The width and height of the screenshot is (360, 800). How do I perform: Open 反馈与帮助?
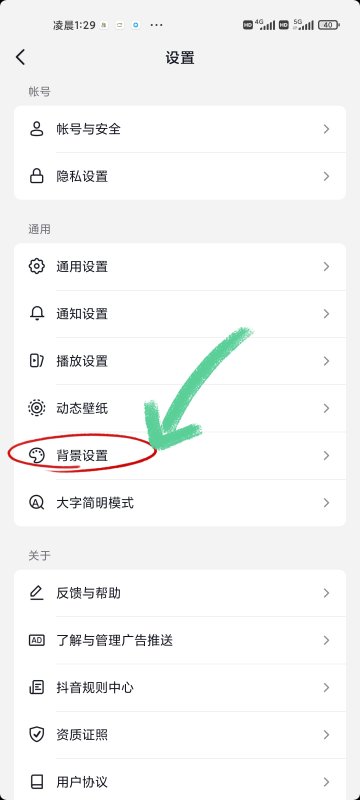(180, 593)
